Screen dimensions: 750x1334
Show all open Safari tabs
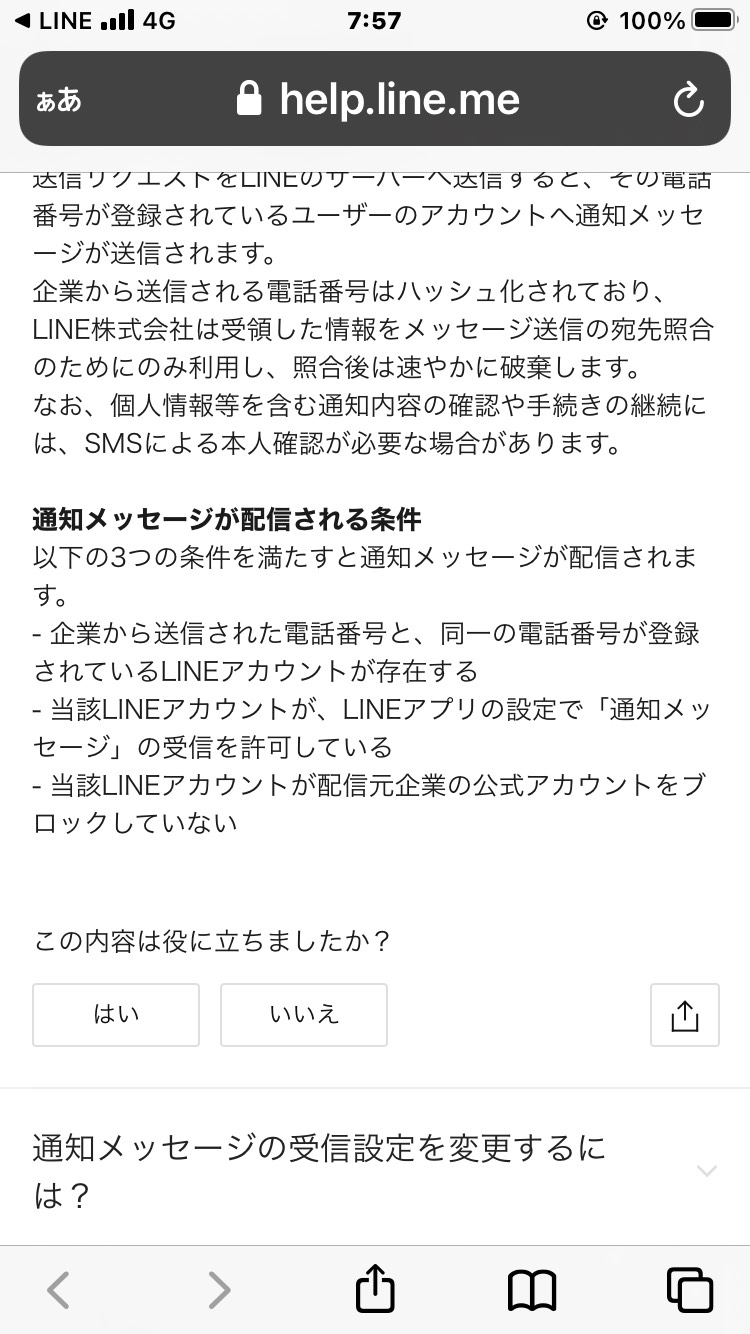[690, 1290]
